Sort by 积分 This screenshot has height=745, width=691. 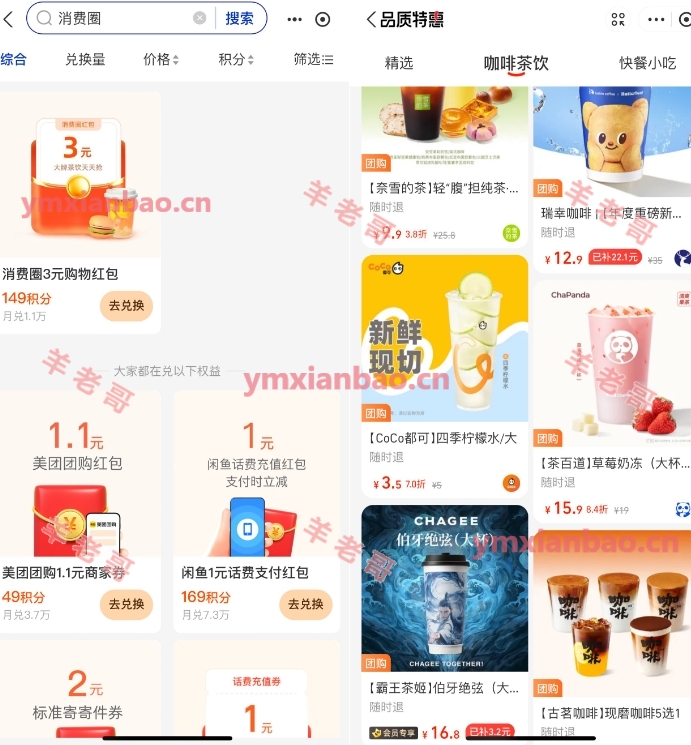[236, 60]
